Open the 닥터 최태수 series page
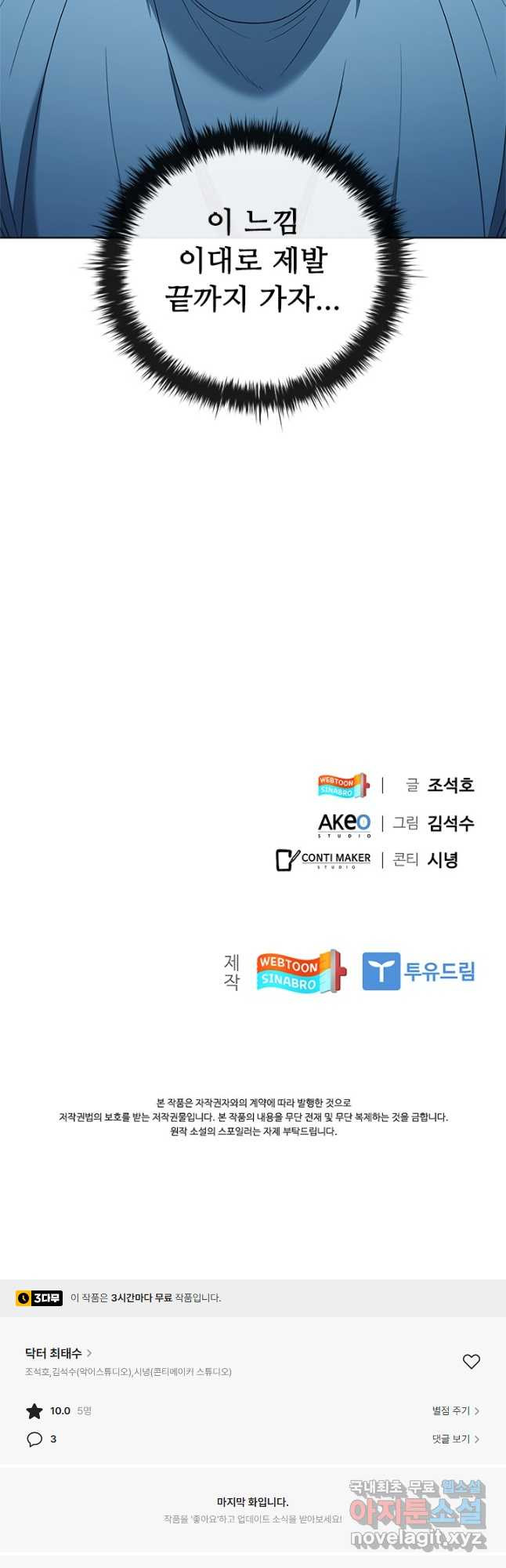This screenshot has height=1568, width=506. (58, 1352)
